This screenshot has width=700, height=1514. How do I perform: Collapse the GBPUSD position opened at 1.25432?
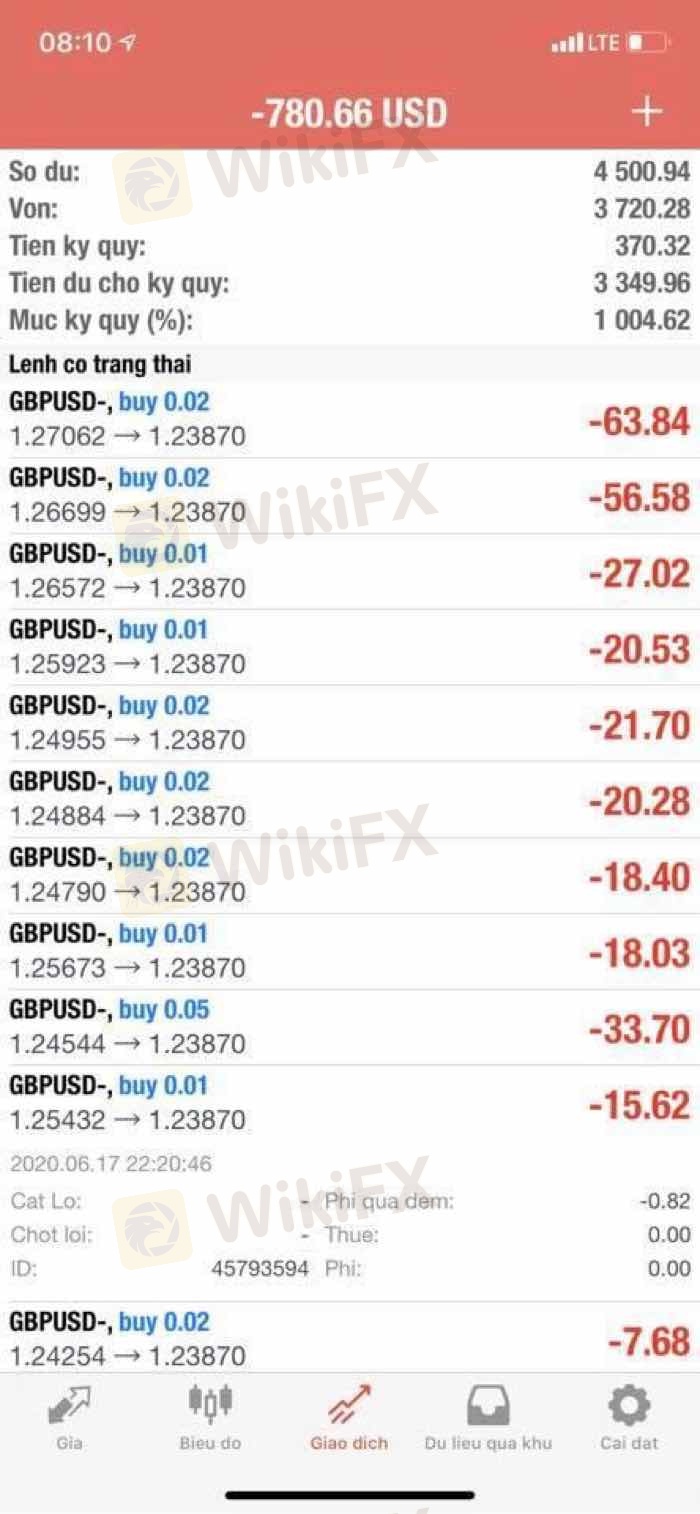click(350, 1104)
